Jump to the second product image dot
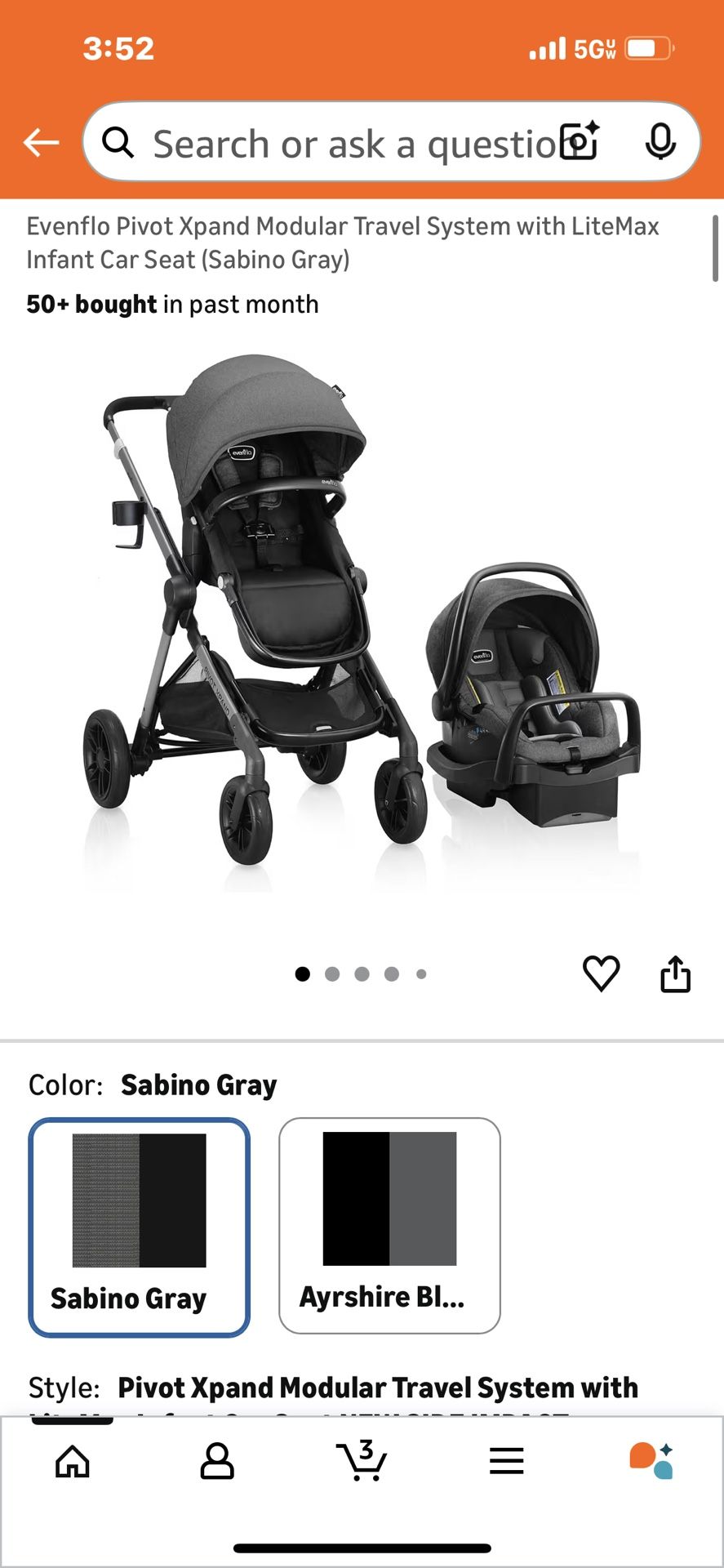This screenshot has height=1568, width=724. click(x=332, y=973)
